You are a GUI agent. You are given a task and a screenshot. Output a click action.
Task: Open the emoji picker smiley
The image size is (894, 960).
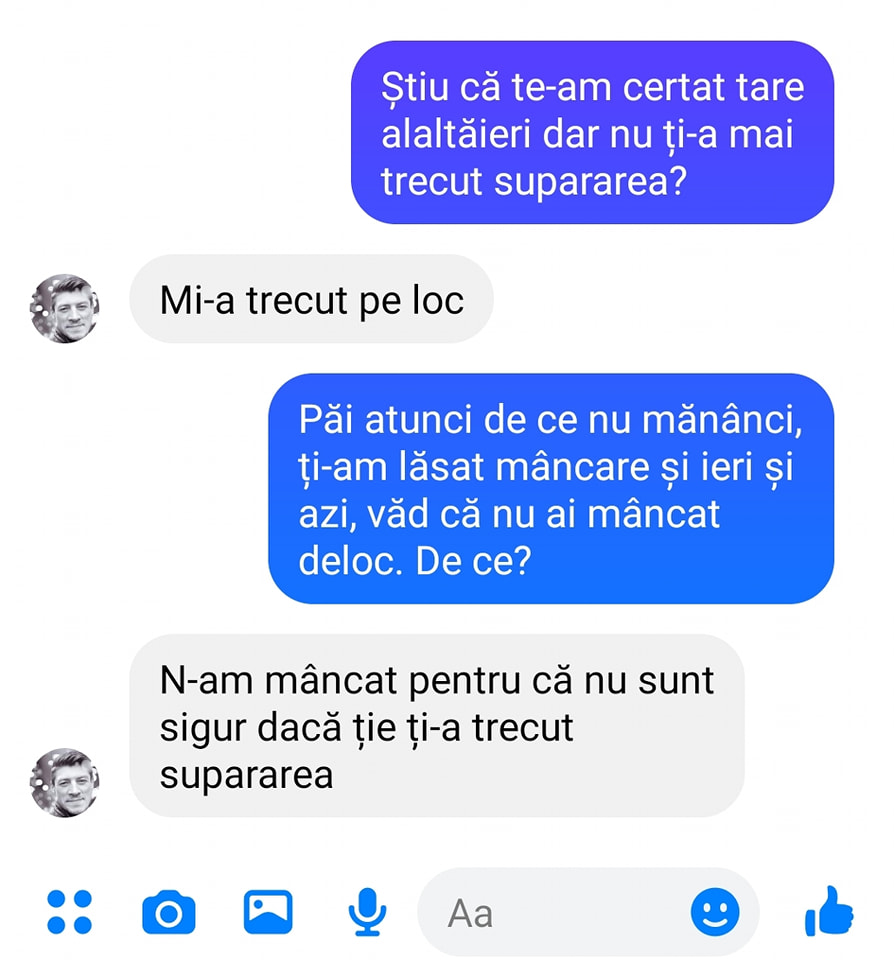715,912
